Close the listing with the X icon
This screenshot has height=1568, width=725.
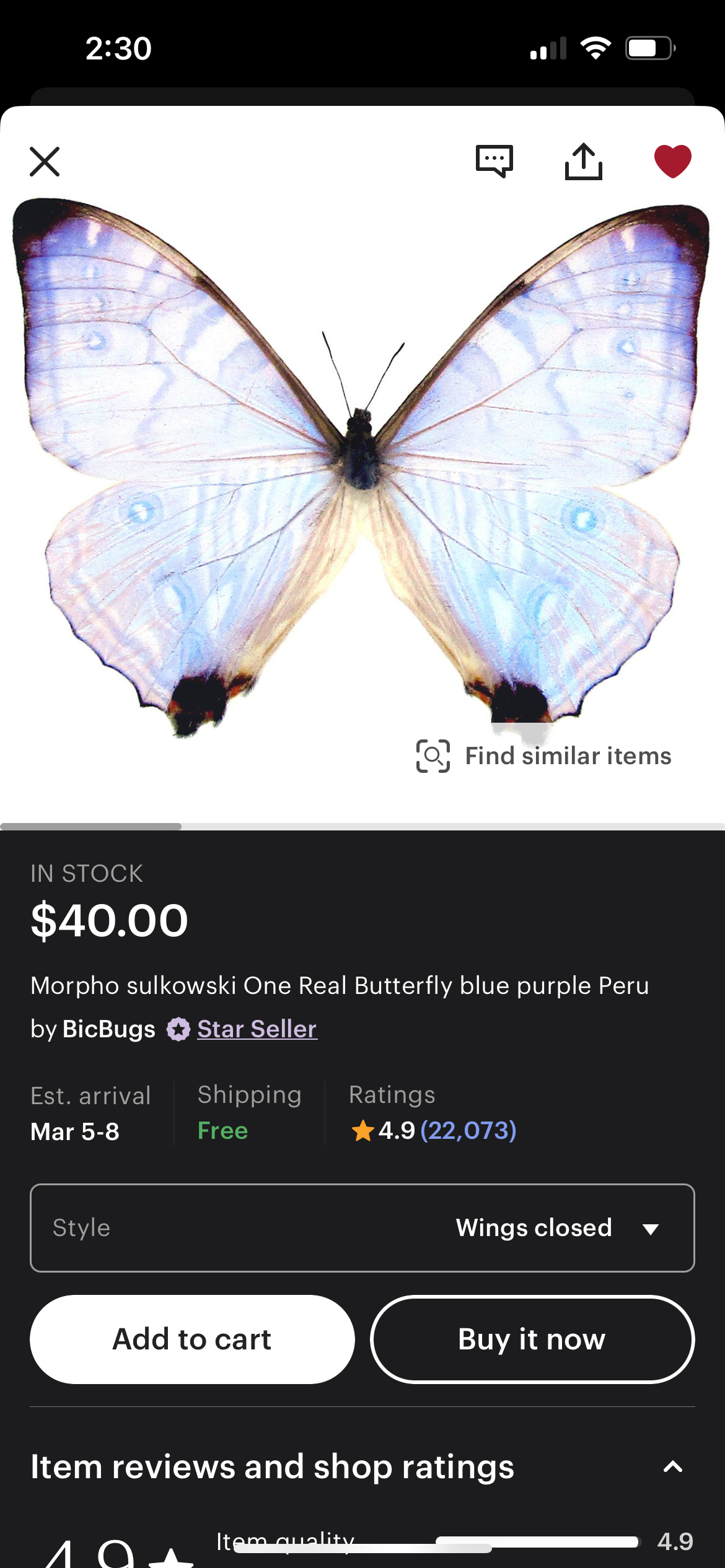coord(44,162)
